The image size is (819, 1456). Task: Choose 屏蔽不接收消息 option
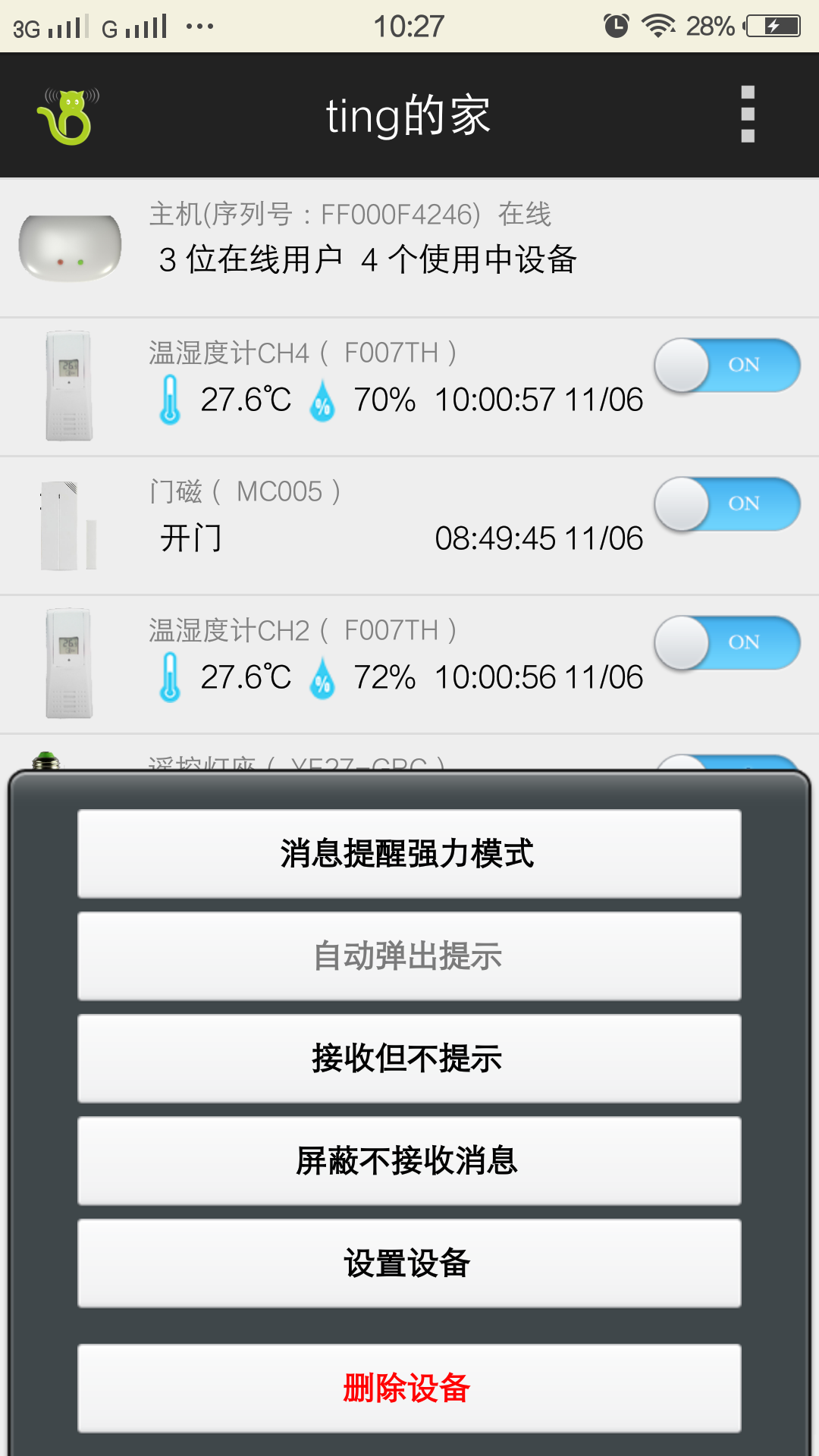click(409, 1161)
